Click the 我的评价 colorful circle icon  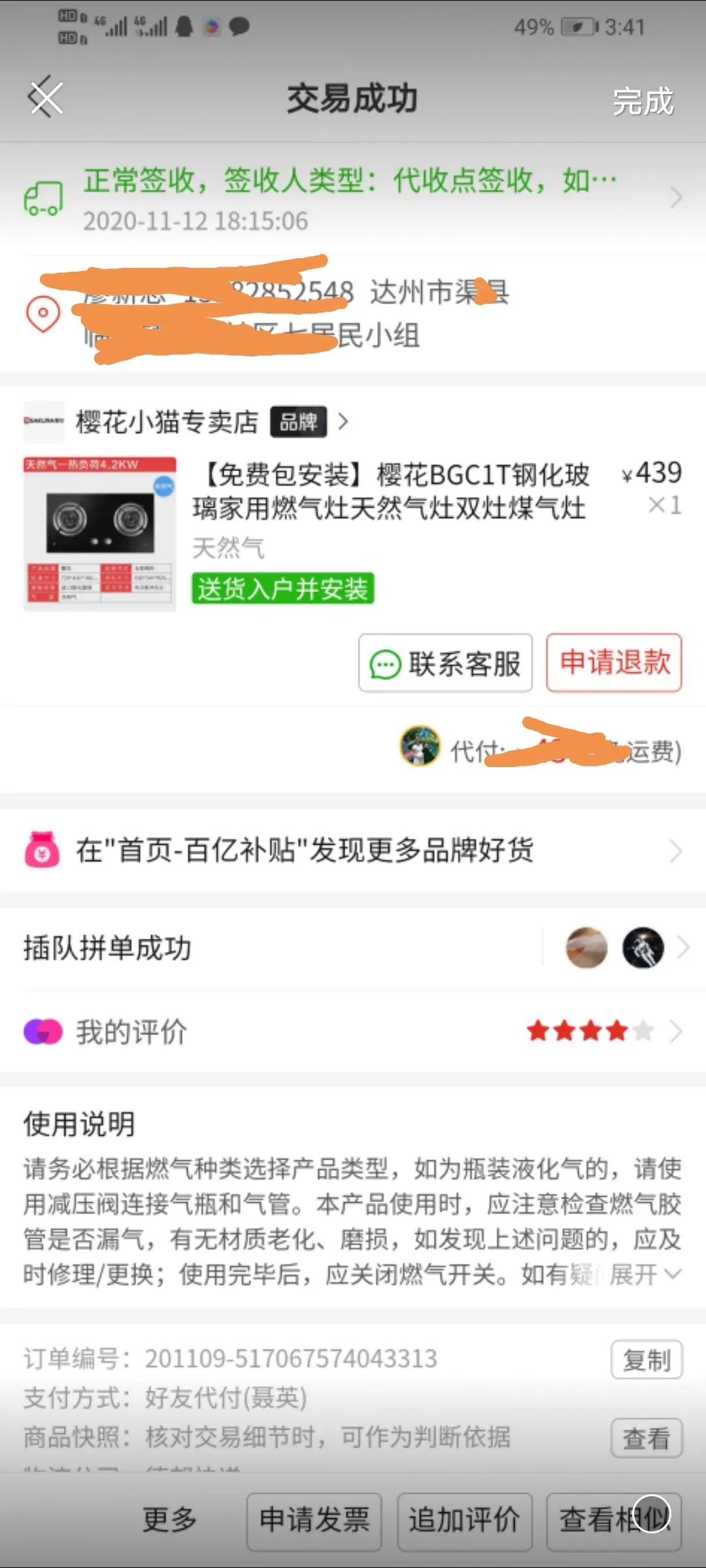click(42, 1032)
